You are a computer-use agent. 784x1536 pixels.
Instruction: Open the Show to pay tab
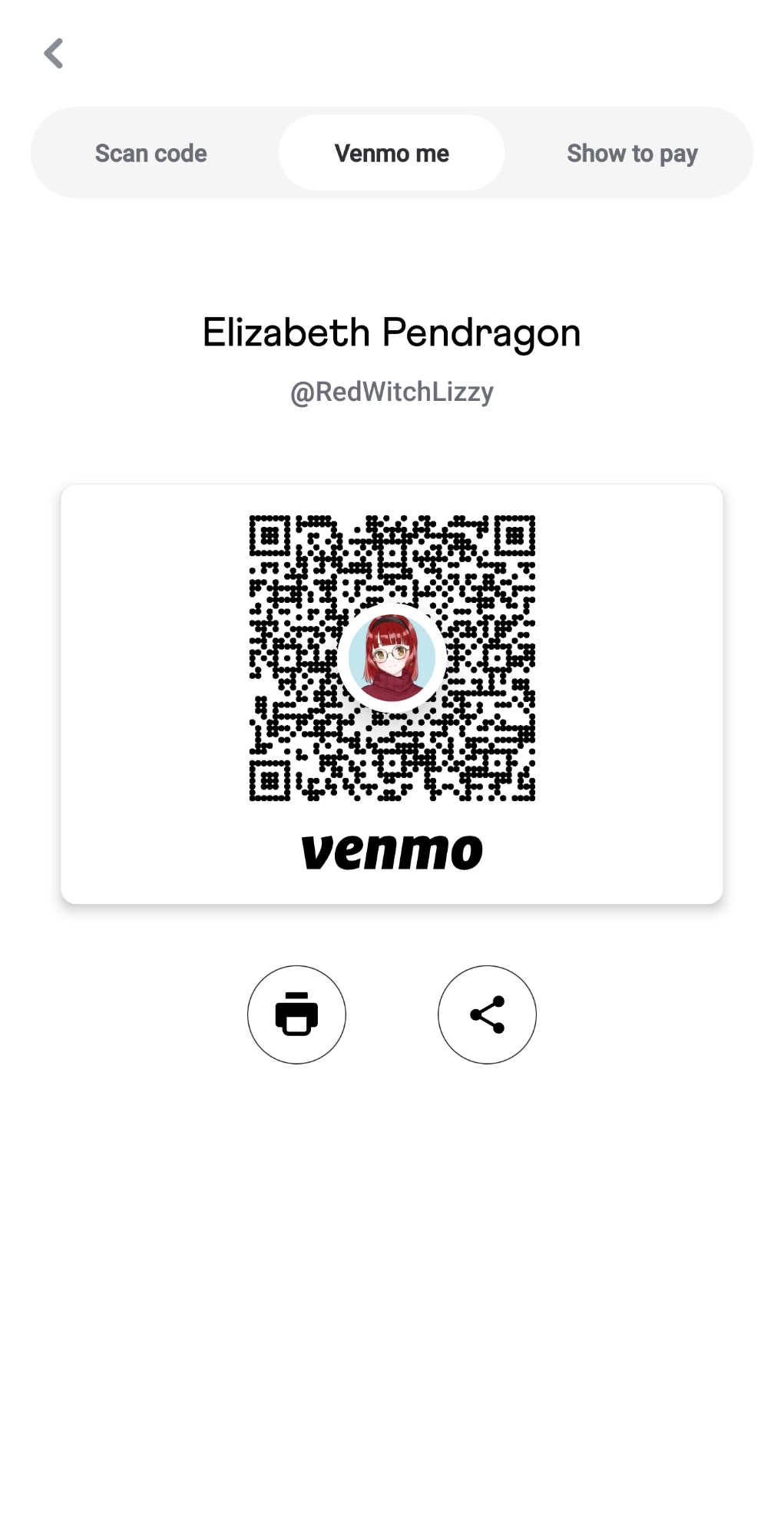631,154
